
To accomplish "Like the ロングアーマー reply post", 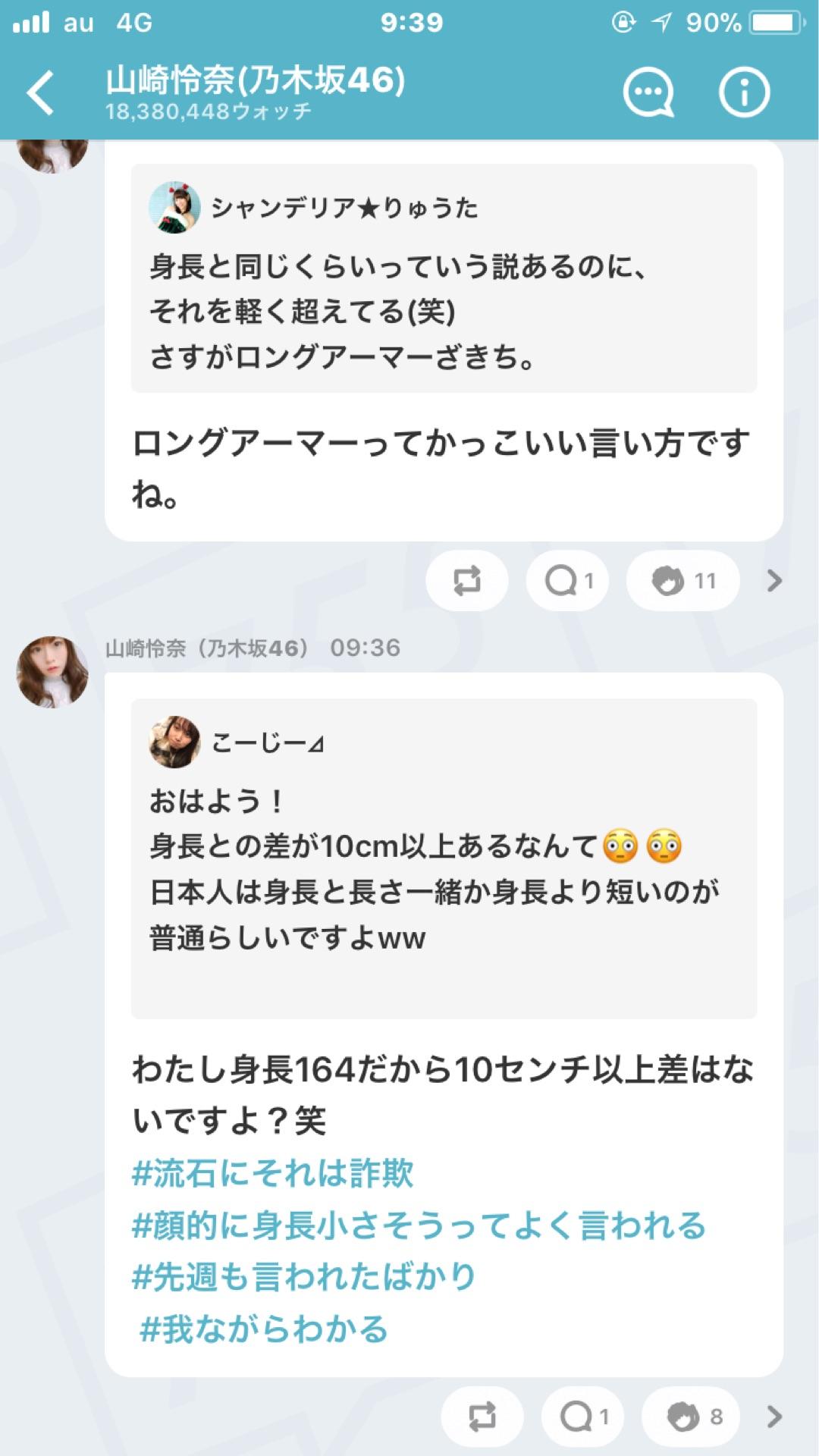I will pyautogui.click(x=682, y=581).
